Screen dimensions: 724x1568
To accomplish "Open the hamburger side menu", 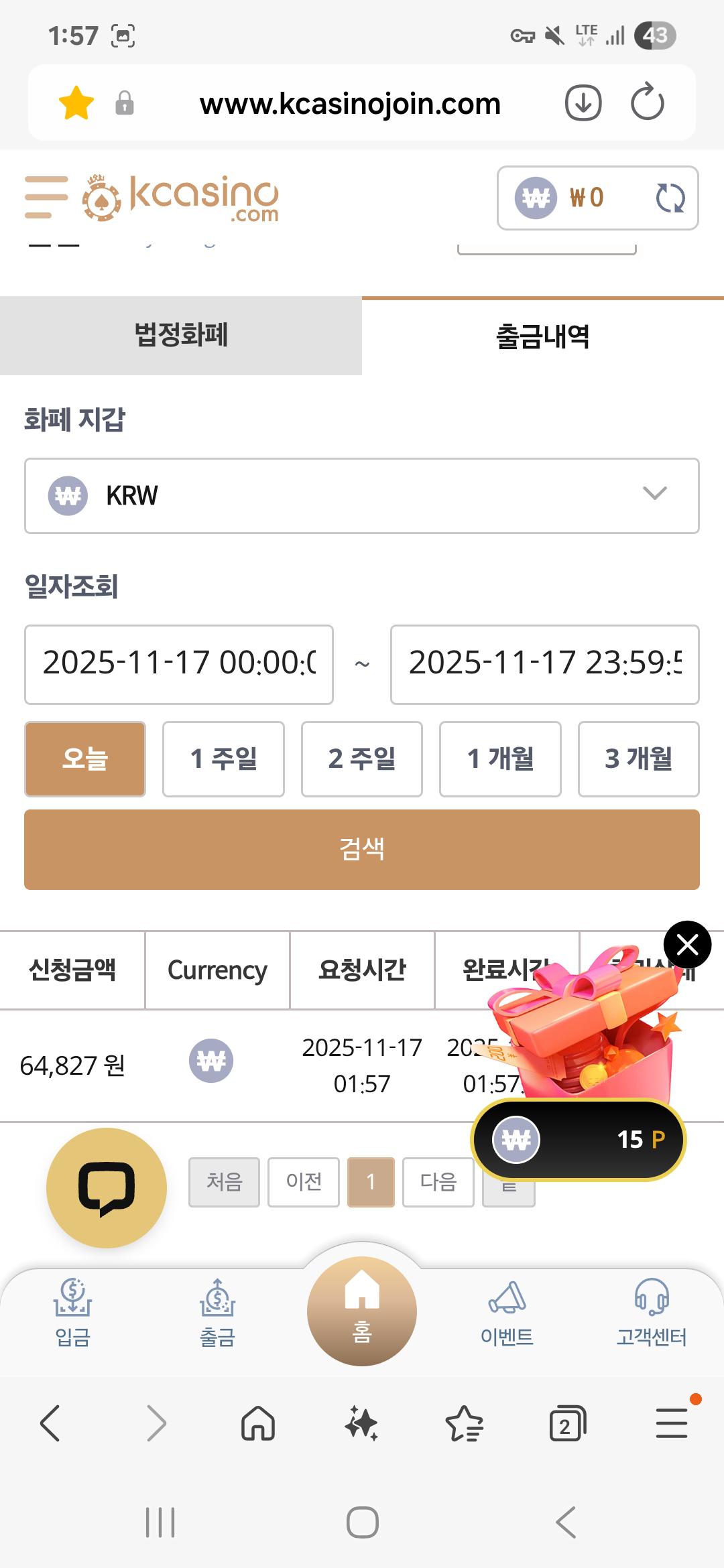I will point(46,197).
